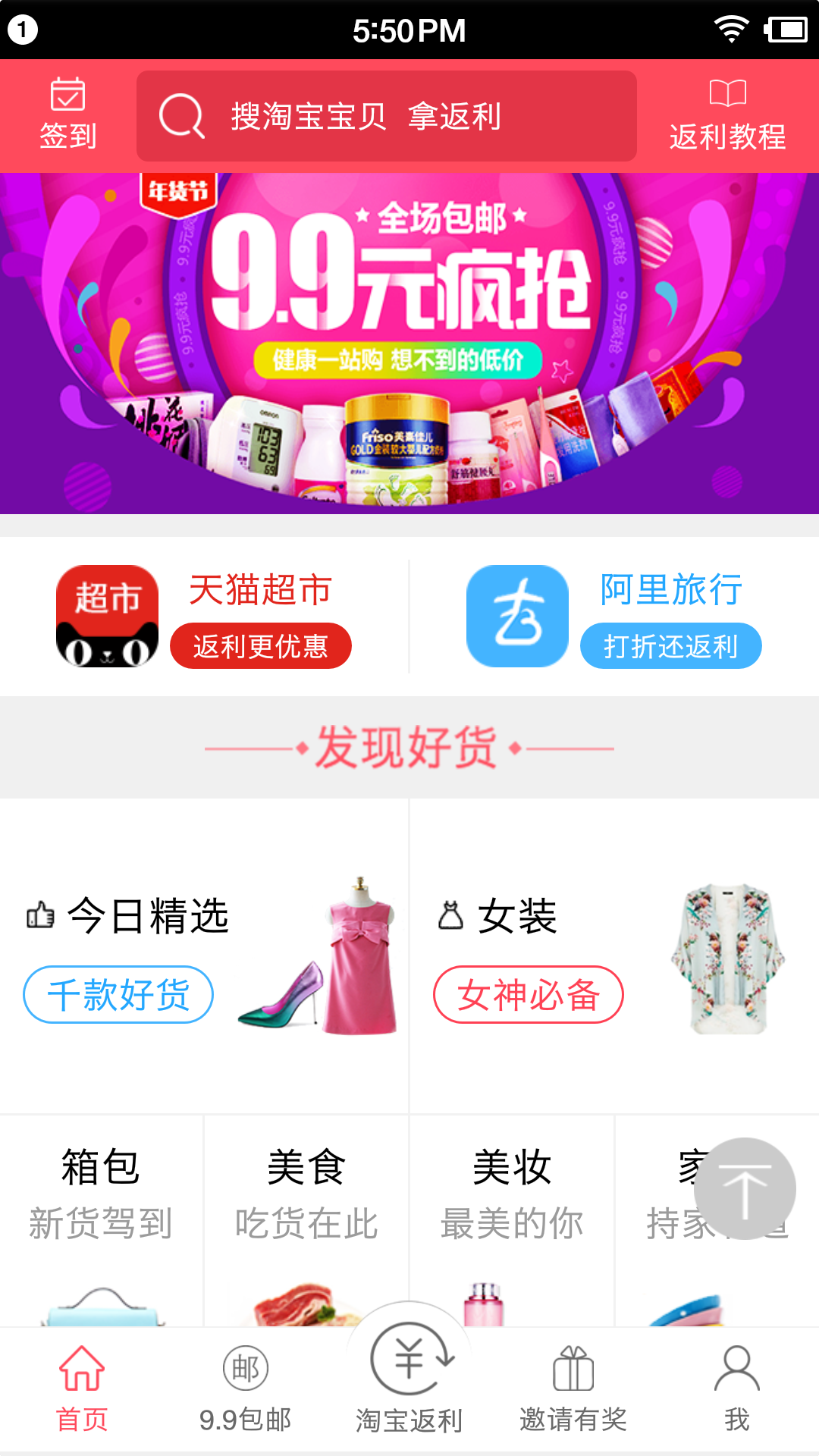Screen dimensions: 819x1456
Task: Open 阿里旅行 entry
Action: coord(614,616)
